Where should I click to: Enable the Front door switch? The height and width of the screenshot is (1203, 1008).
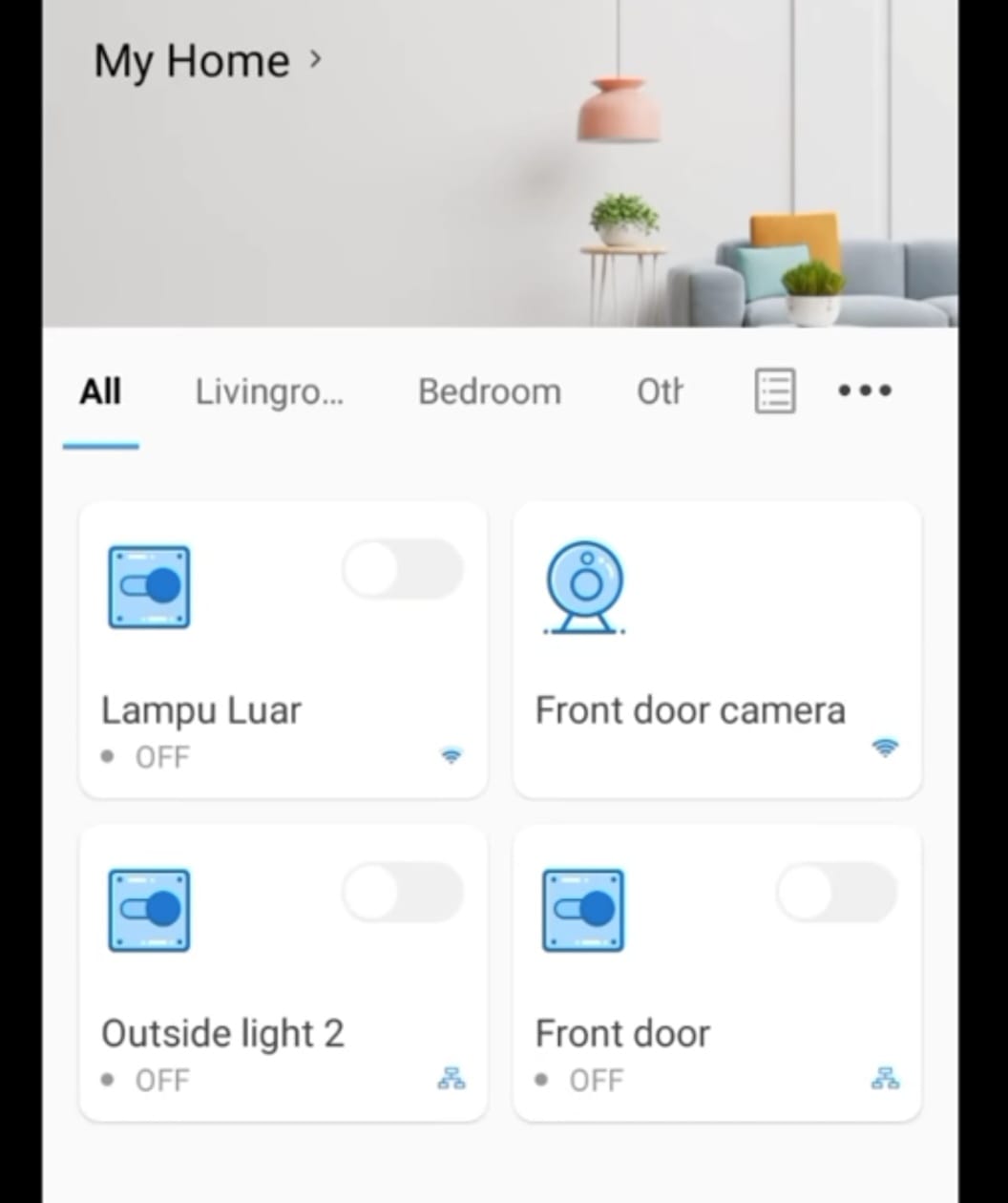coord(836,893)
